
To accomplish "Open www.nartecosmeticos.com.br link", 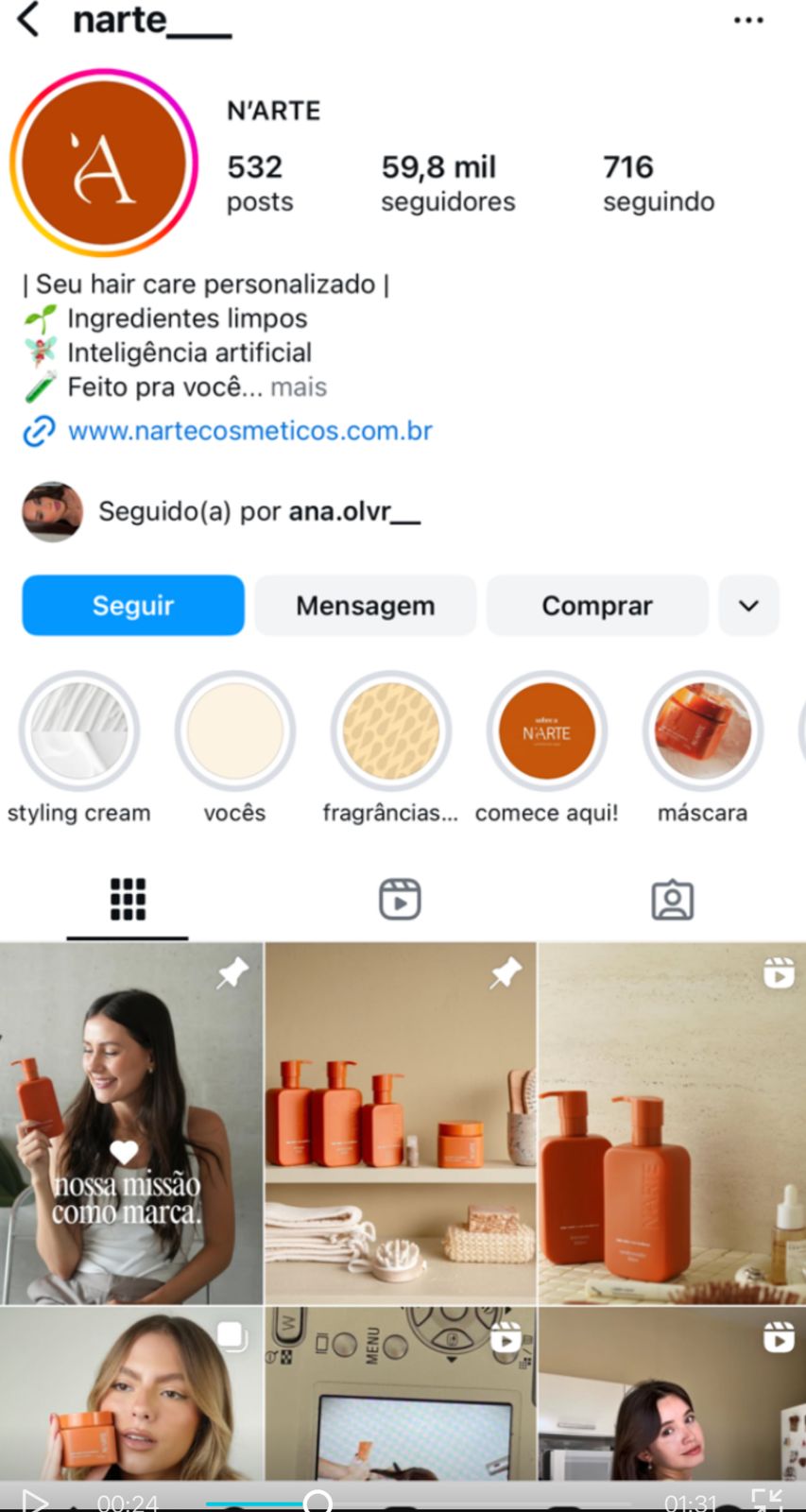I will (x=249, y=431).
